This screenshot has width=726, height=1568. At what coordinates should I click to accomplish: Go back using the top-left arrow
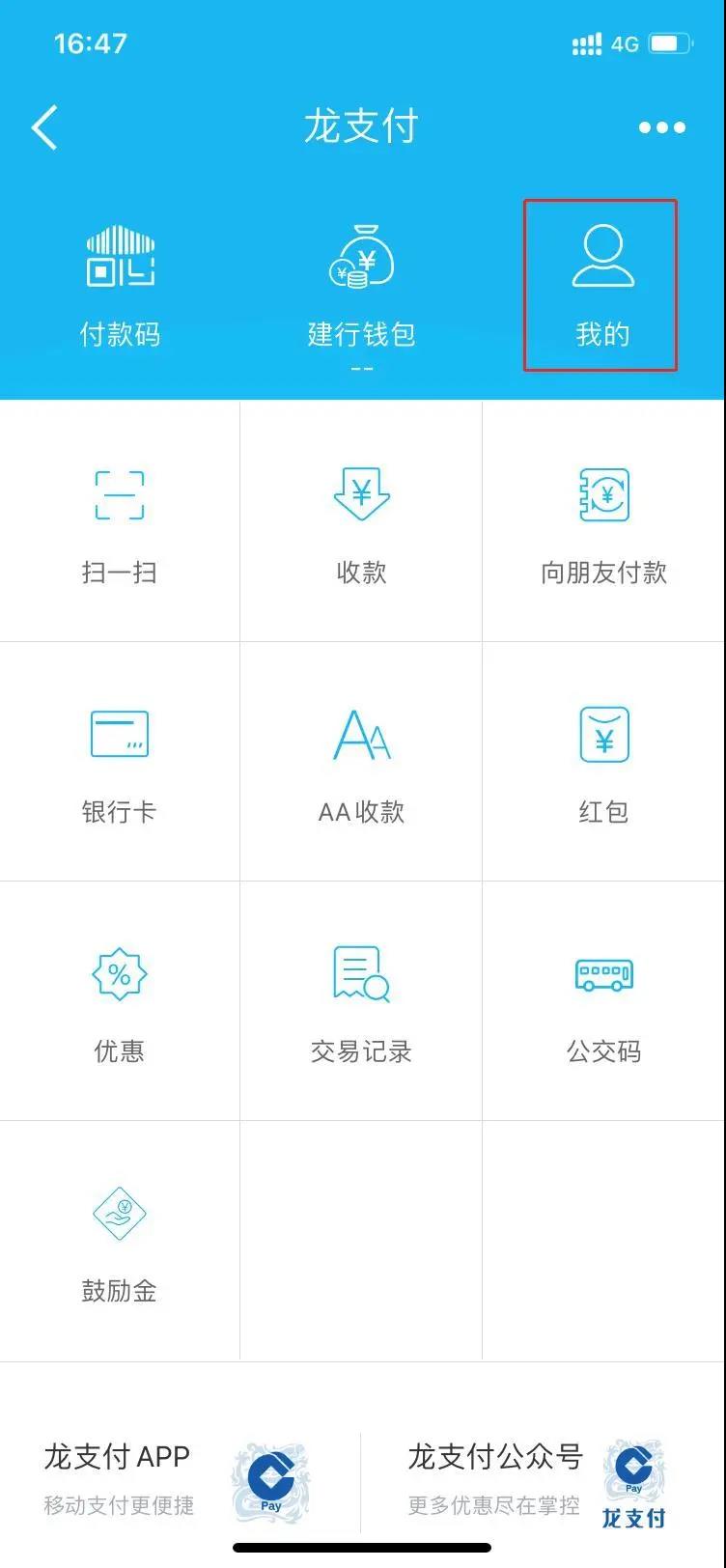tap(44, 127)
